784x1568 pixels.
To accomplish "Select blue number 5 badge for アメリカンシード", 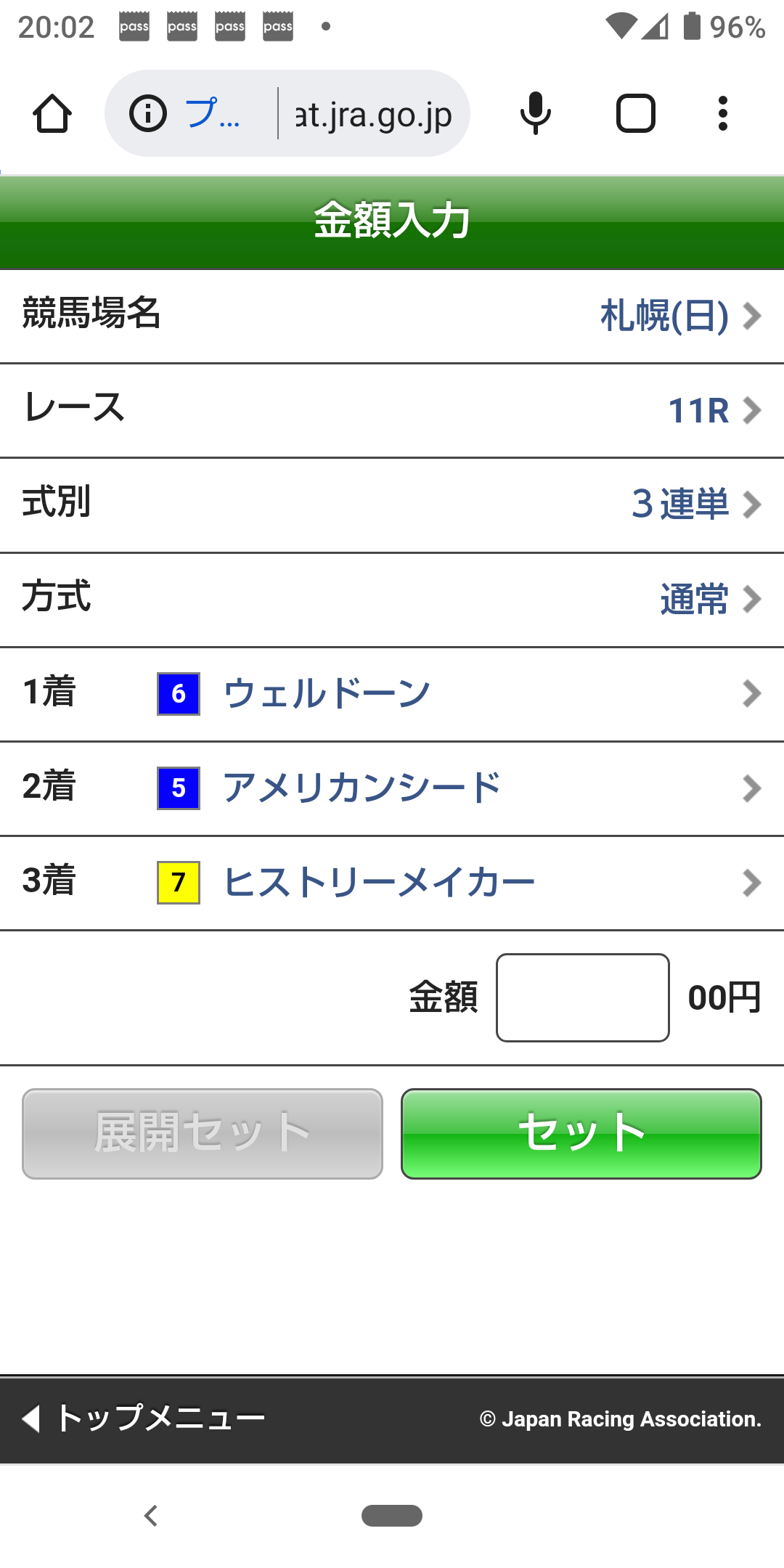I will [x=178, y=787].
